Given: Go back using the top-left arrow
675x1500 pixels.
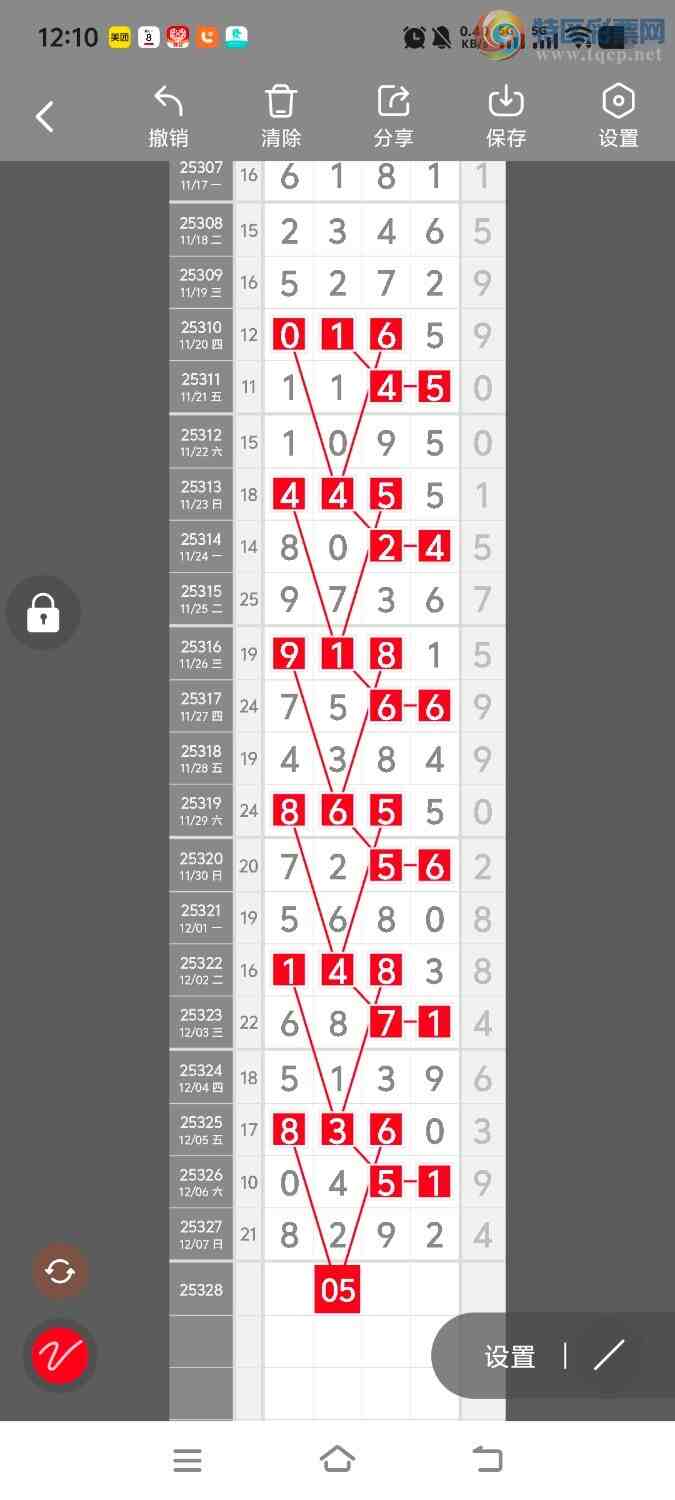Looking at the screenshot, I should (45, 117).
